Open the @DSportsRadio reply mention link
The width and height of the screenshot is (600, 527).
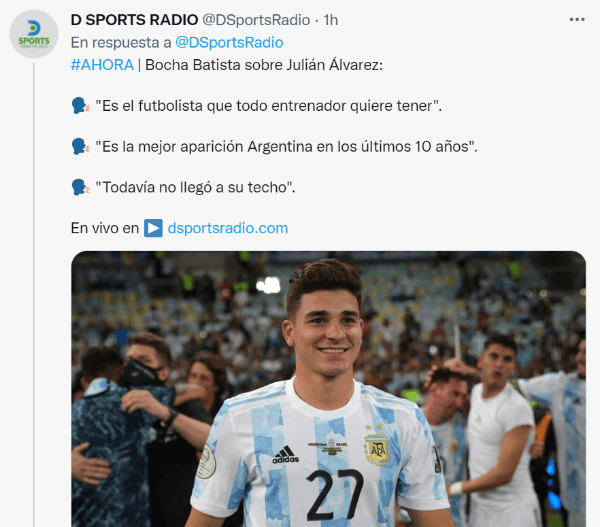pyautogui.click(x=229, y=42)
